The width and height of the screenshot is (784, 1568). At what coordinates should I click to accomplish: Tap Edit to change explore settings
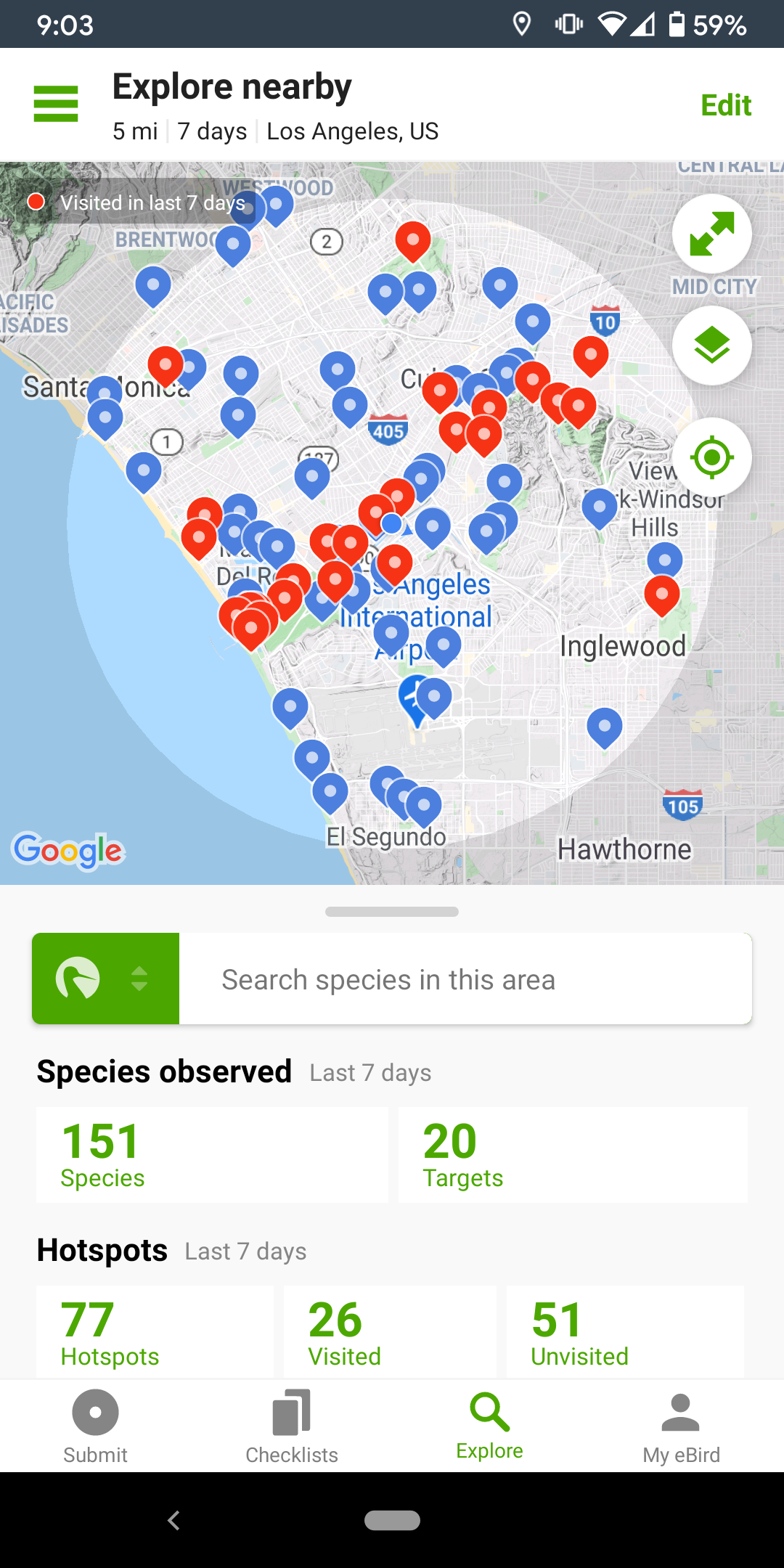(725, 105)
